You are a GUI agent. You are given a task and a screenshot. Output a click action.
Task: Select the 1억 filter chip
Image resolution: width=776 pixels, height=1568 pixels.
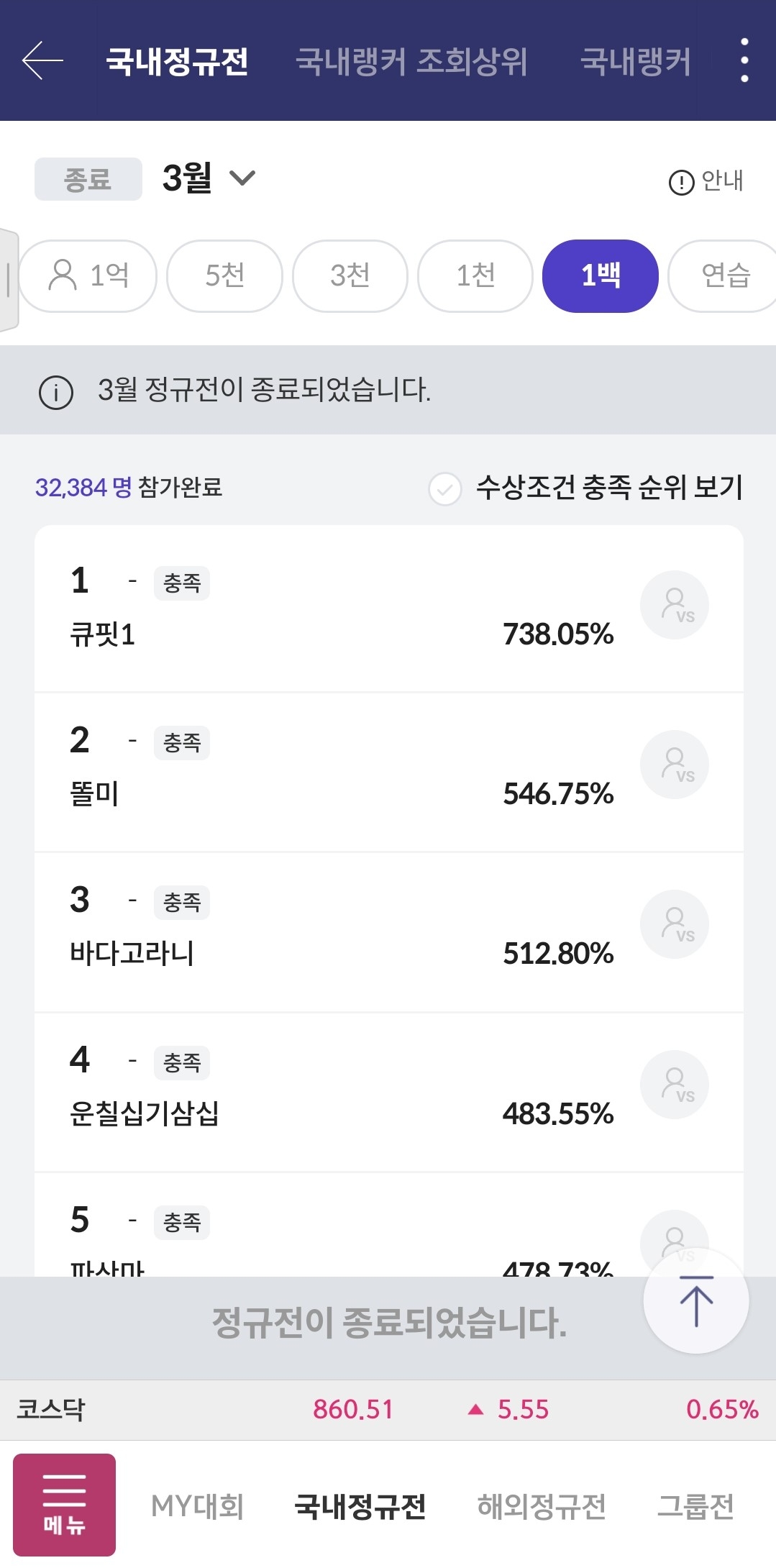point(88,275)
